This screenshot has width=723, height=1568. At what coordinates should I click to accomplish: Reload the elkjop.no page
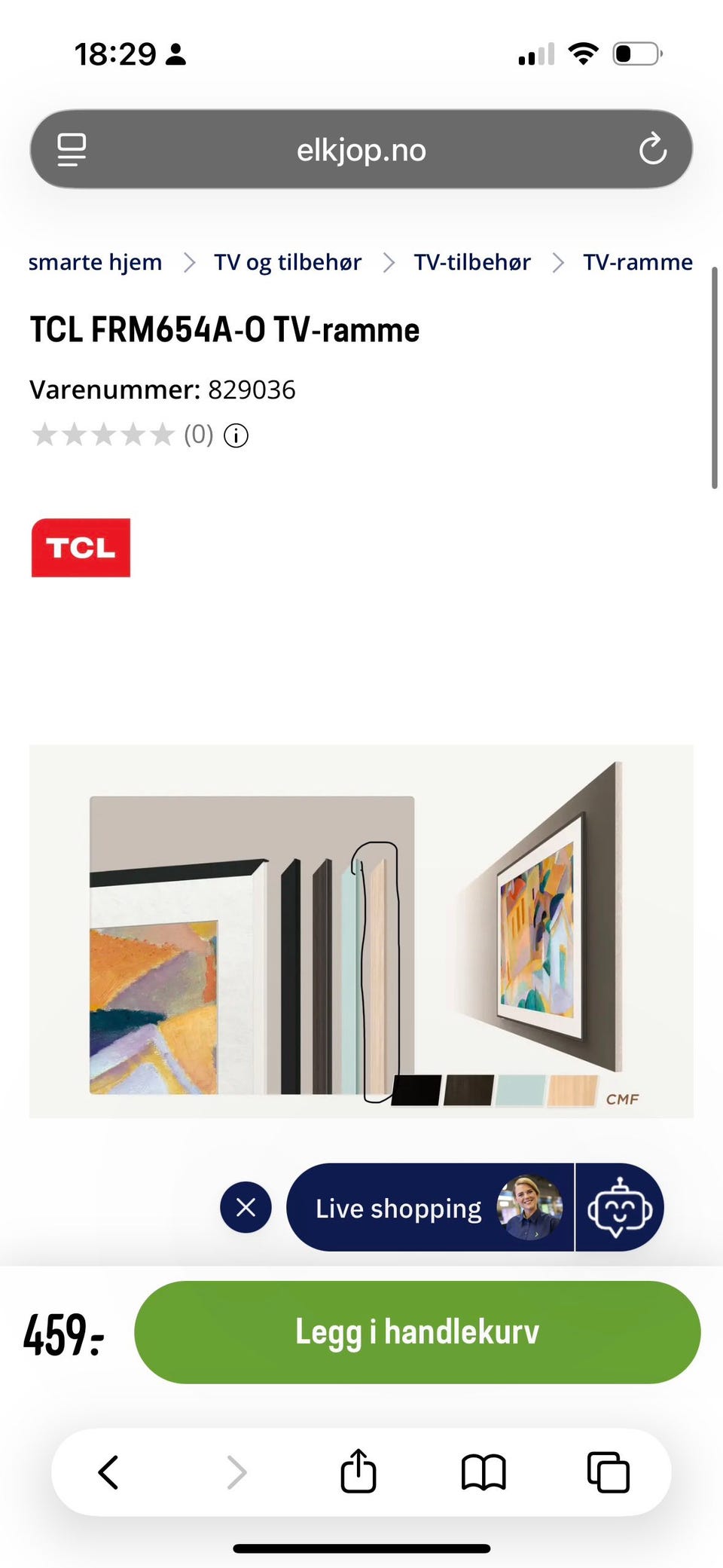click(x=652, y=149)
